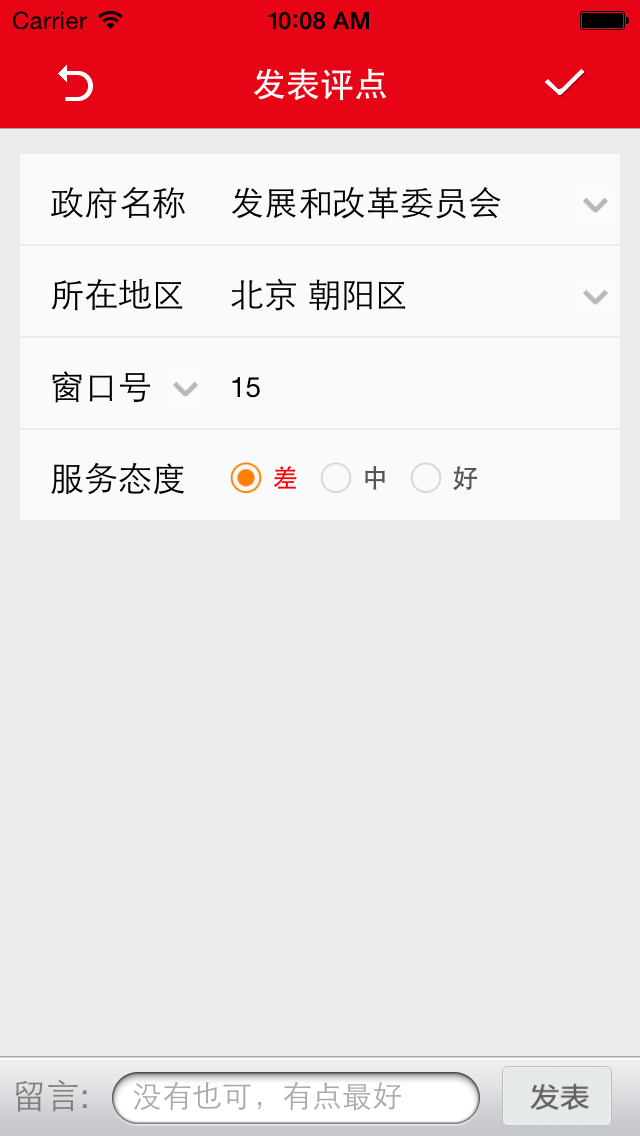
Task: Select 好 for 服务态度
Action: 426,479
